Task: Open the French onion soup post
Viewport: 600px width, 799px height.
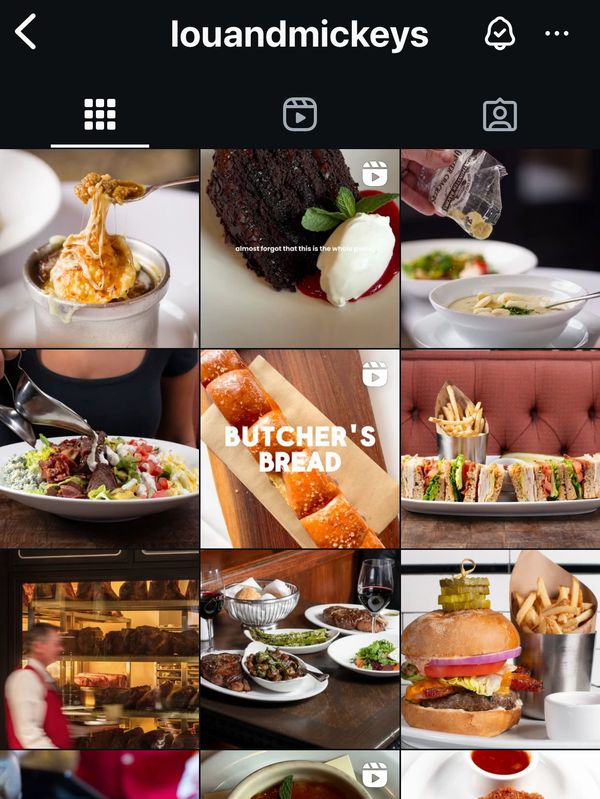Action: click(x=99, y=248)
